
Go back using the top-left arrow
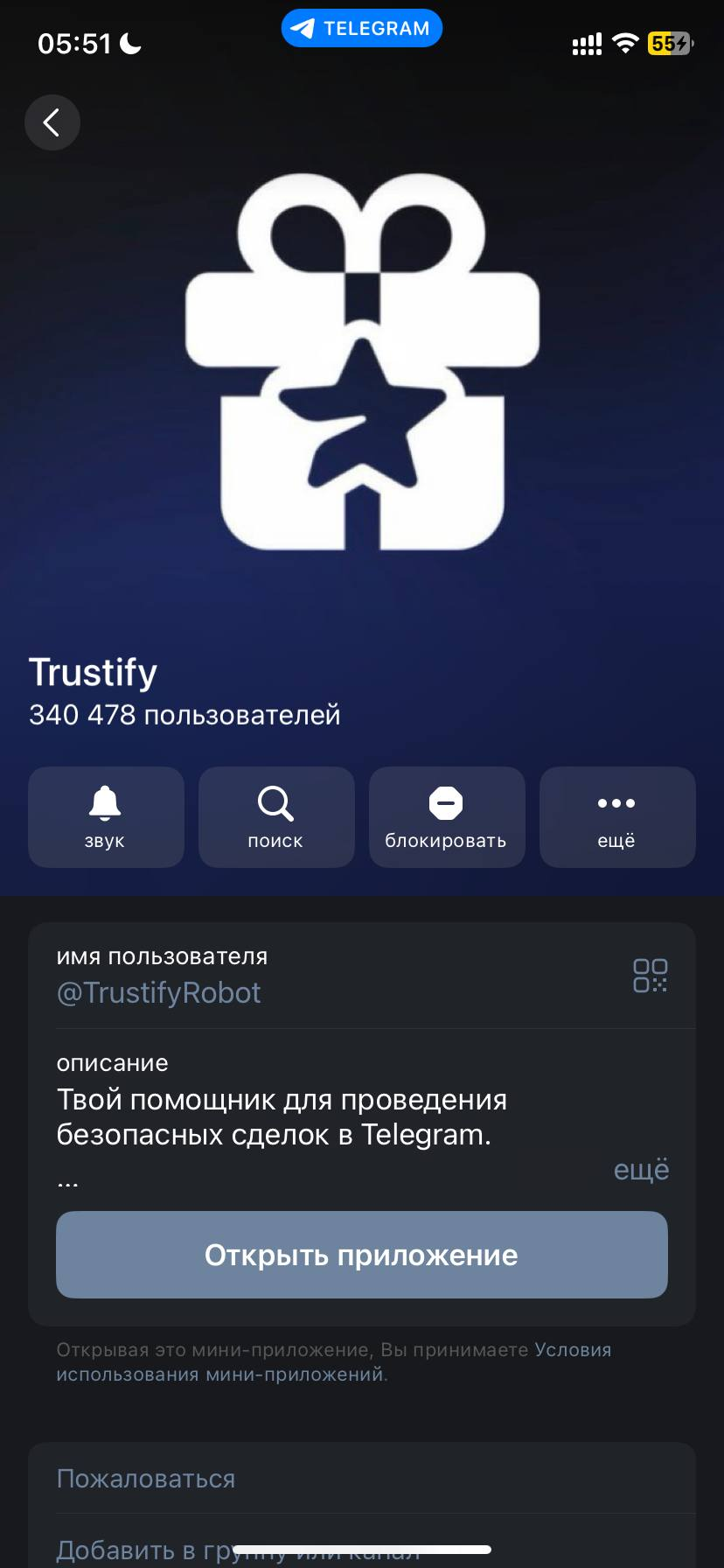[52, 122]
